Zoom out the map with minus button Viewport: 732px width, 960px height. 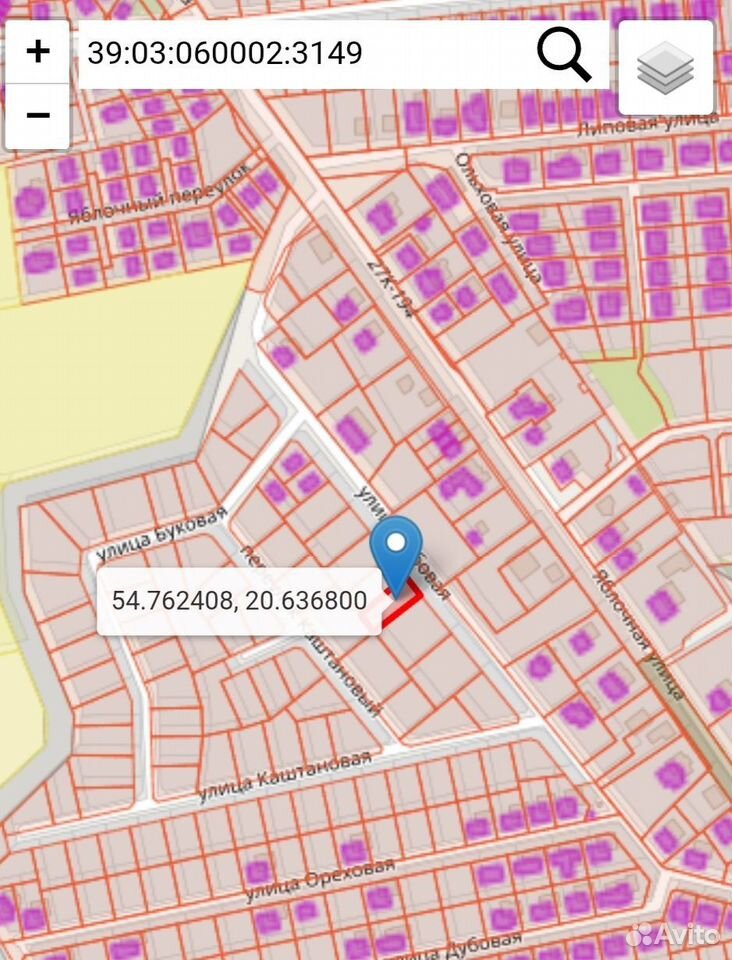[37, 116]
